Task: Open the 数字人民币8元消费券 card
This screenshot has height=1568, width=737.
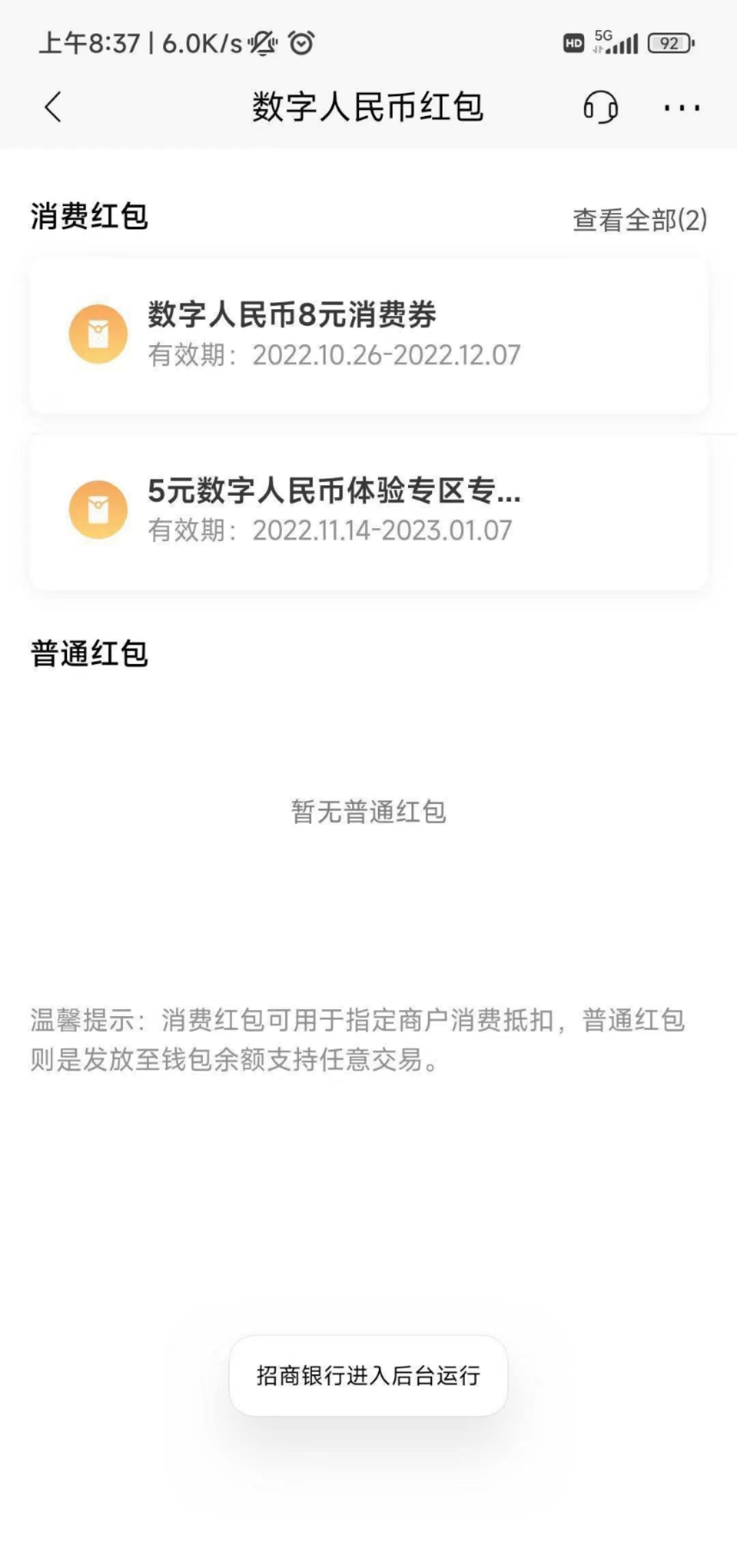Action: tap(369, 334)
